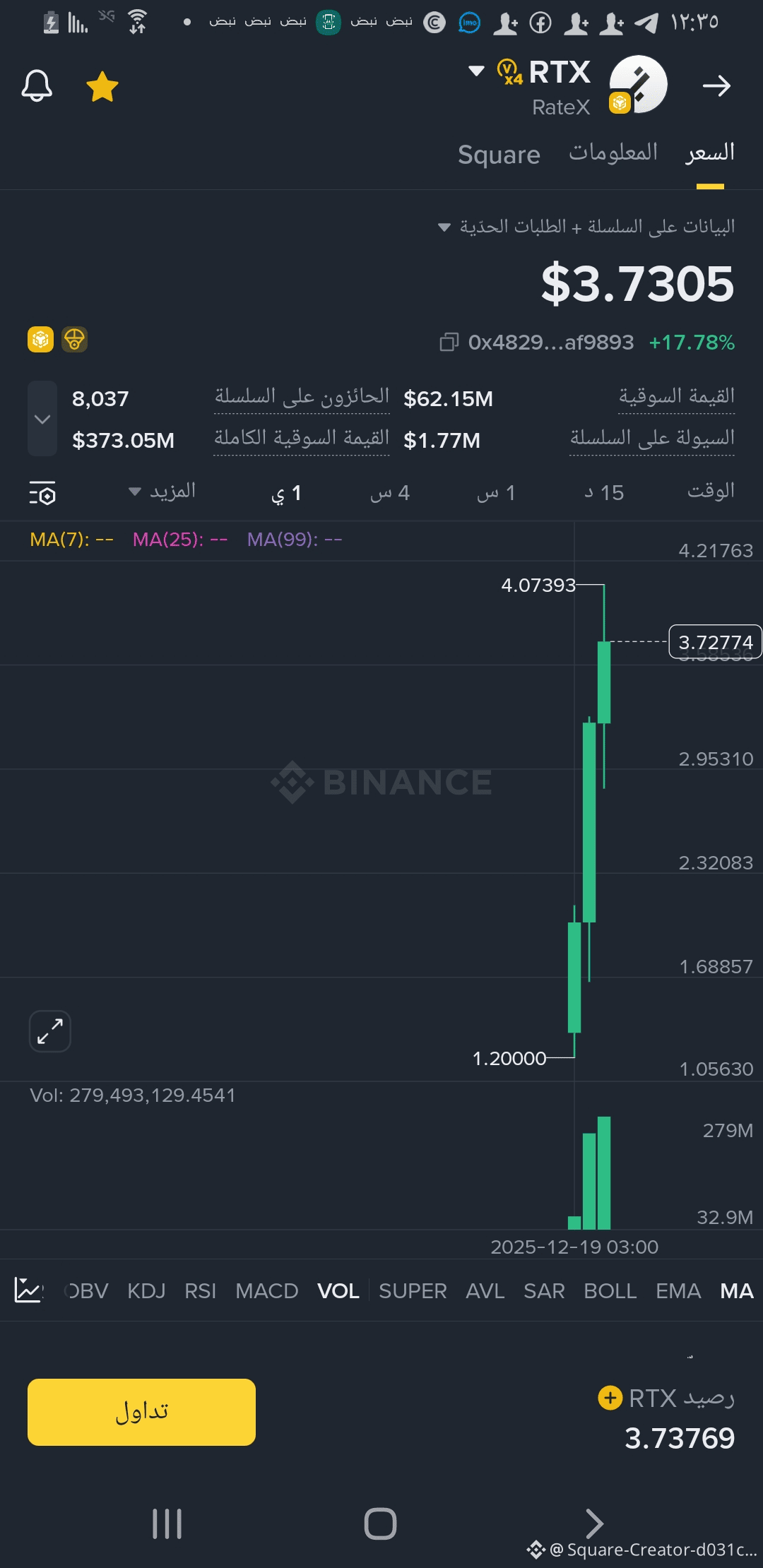Image resolution: width=763 pixels, height=1568 pixels.
Task: Enable the RSI indicator
Action: click(200, 1291)
